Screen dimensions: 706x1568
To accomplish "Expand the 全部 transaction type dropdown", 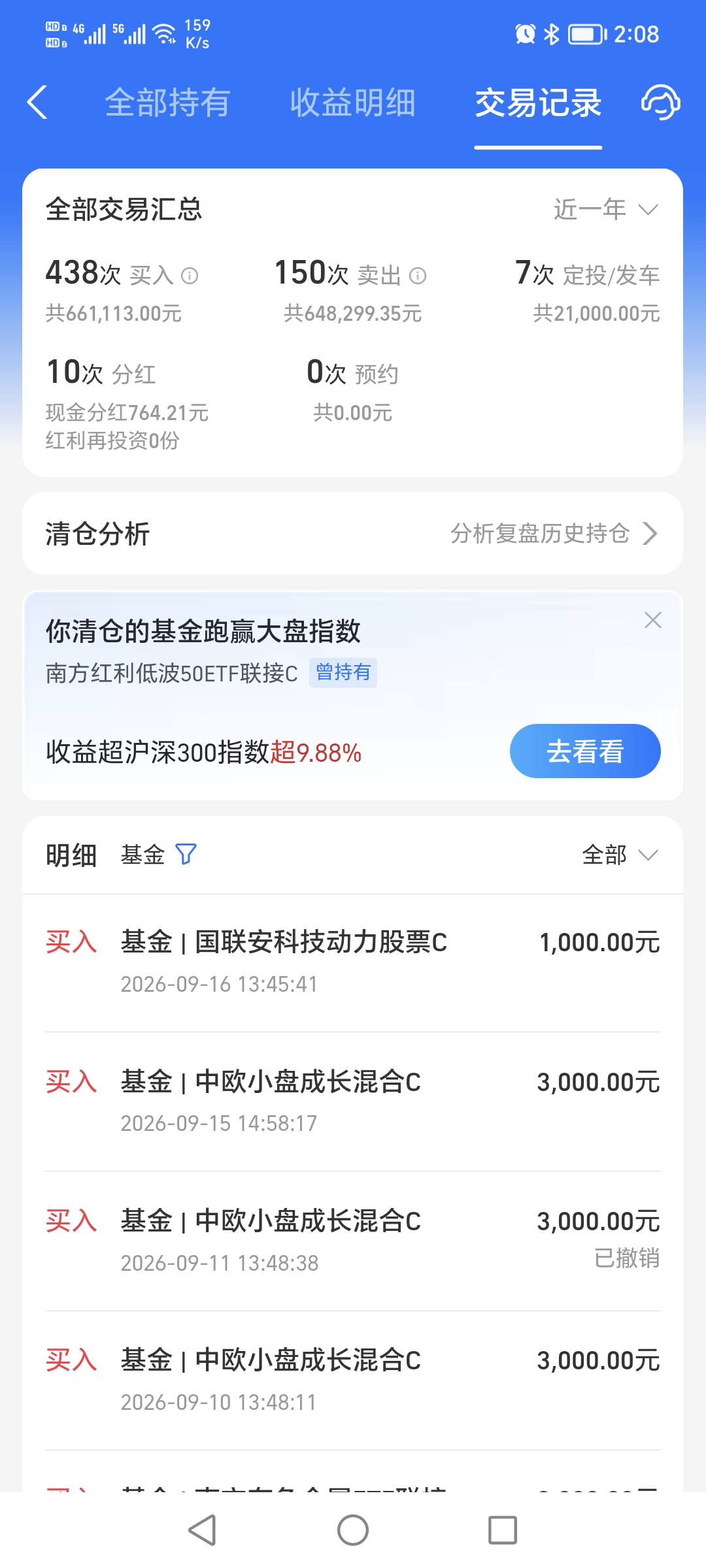I will click(x=620, y=855).
